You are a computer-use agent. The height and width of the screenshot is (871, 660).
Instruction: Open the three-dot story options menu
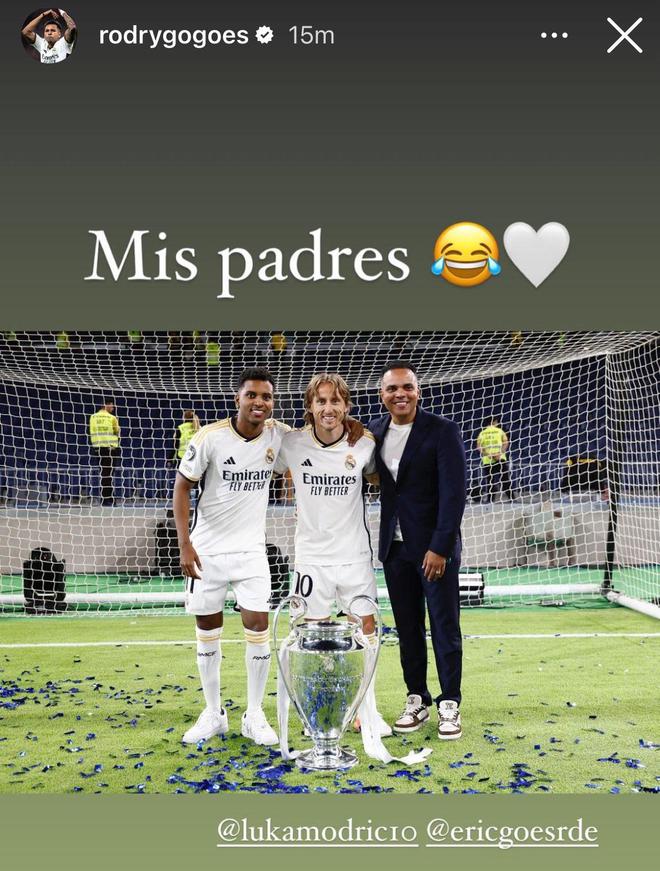click(x=554, y=36)
